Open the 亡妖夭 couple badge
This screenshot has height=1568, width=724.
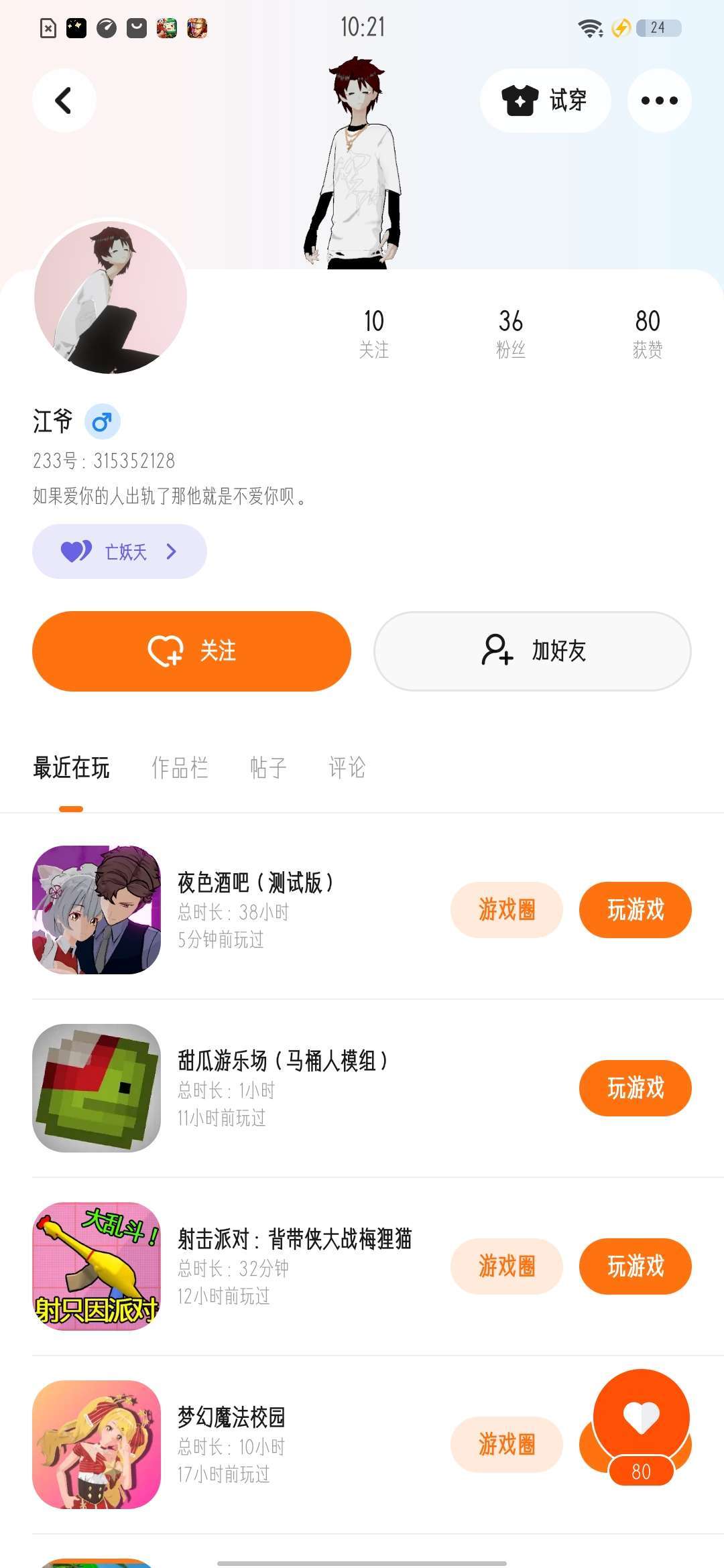tap(119, 551)
